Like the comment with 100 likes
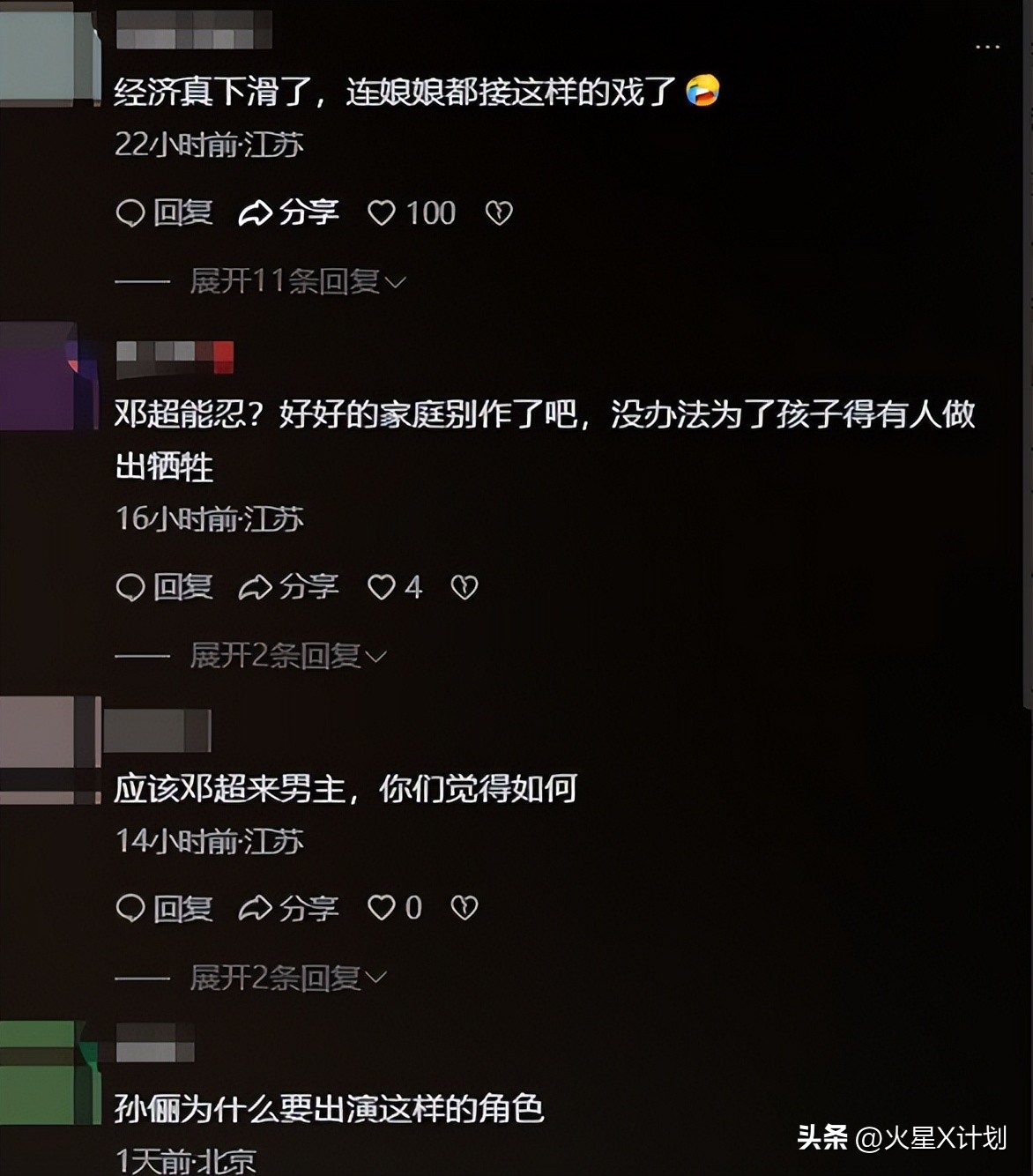1033x1176 pixels. tap(383, 212)
